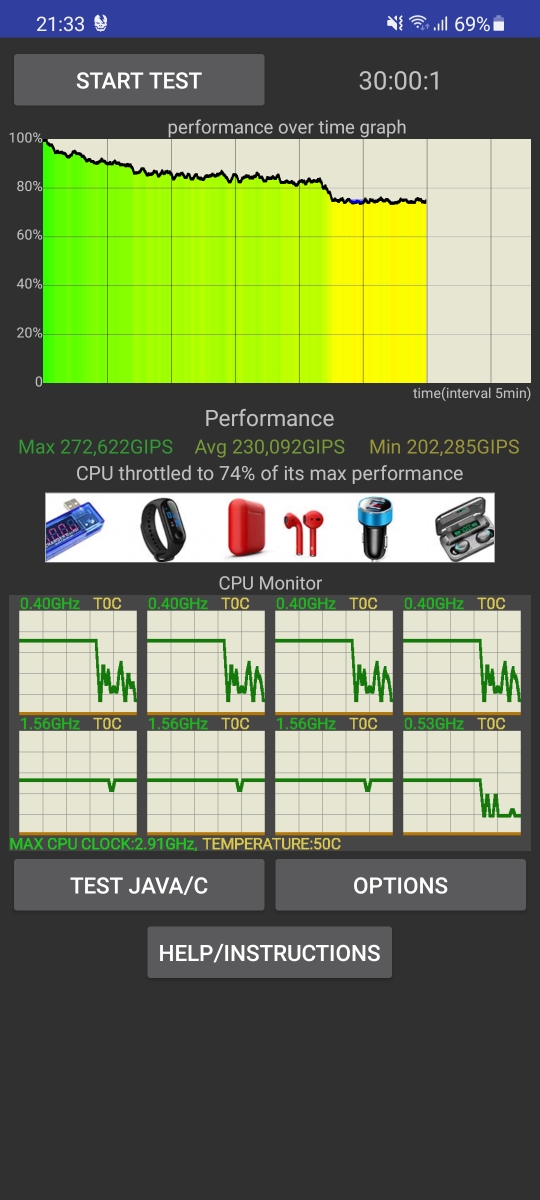Open the gadgets ad banner

click(x=270, y=528)
